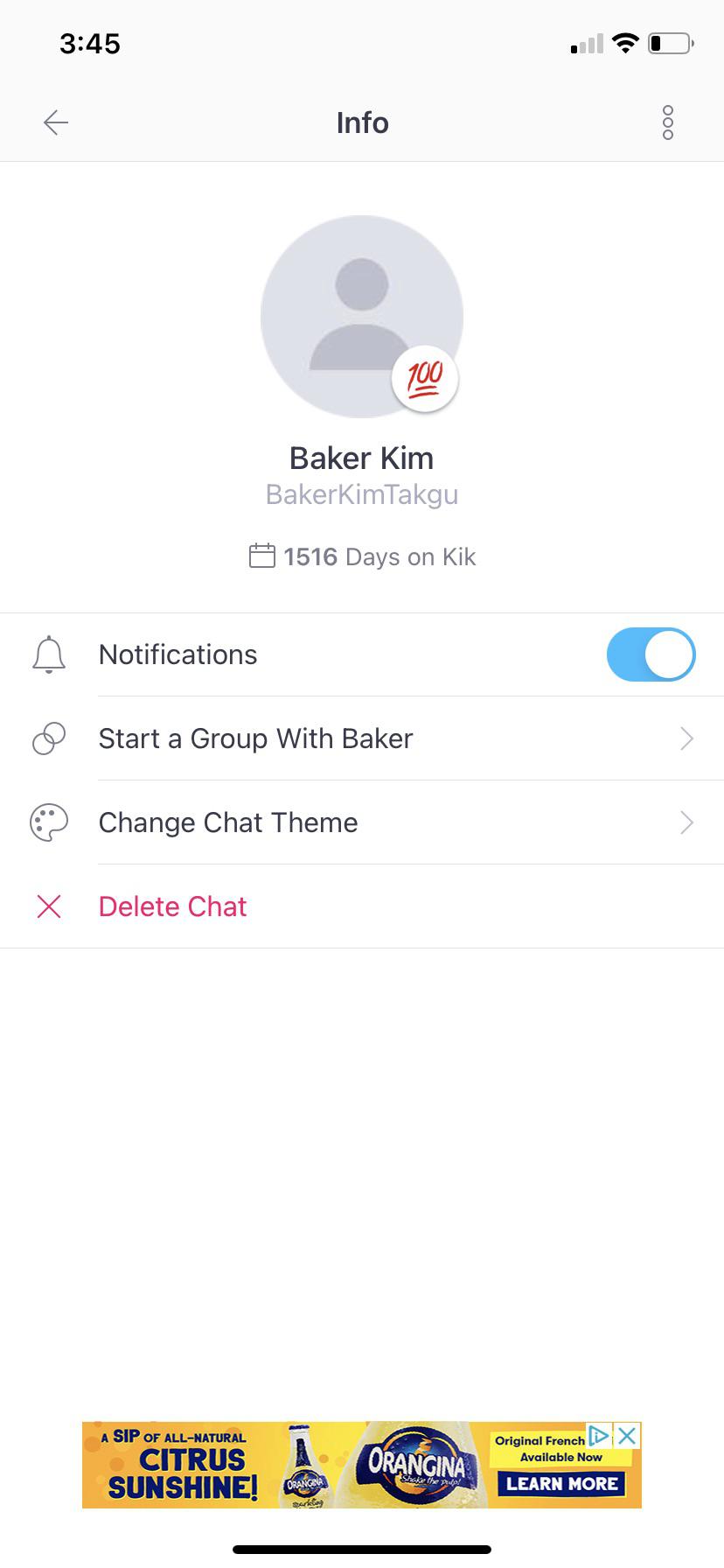724x1568 pixels.
Task: Tap the username BakerKimTakgu
Action: click(361, 494)
